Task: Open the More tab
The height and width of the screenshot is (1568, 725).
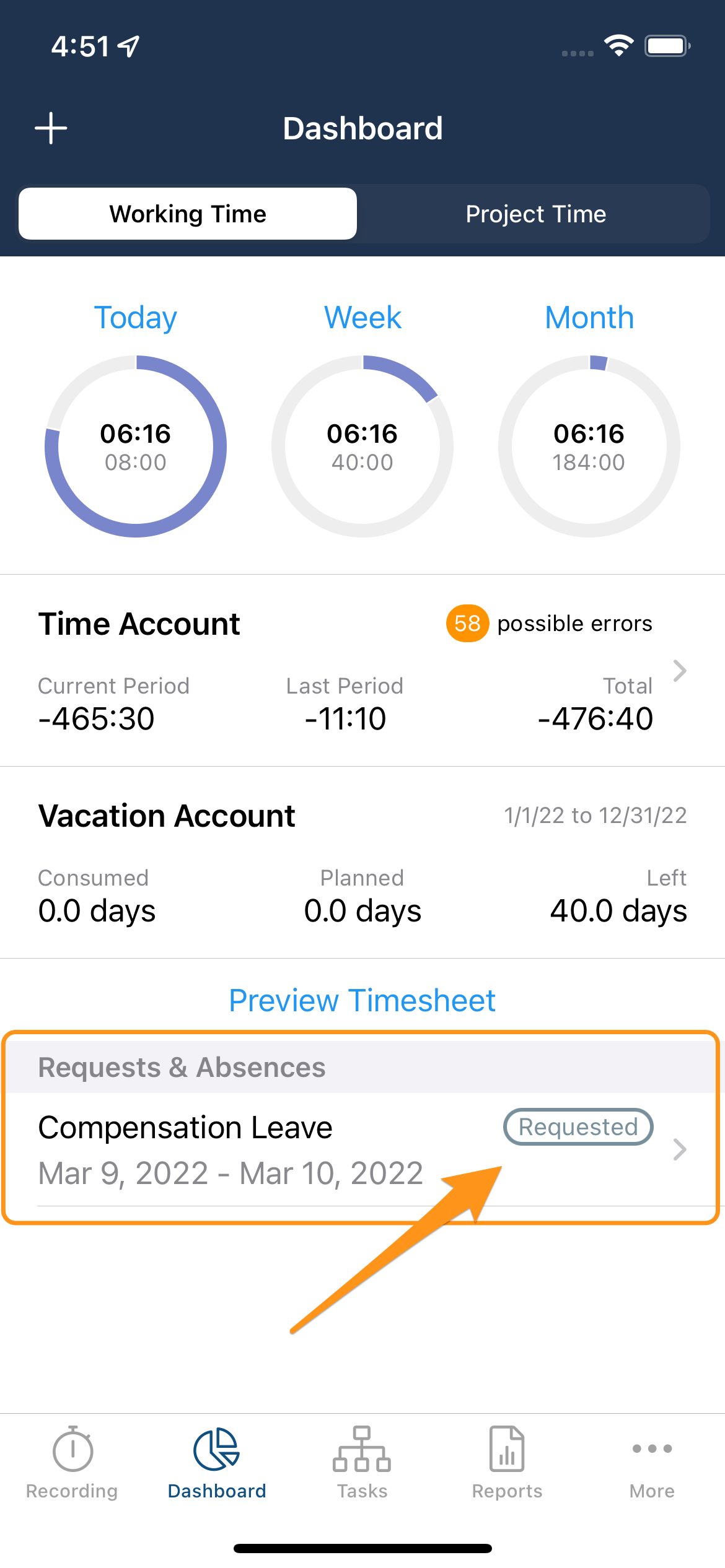Action: coord(652,1463)
